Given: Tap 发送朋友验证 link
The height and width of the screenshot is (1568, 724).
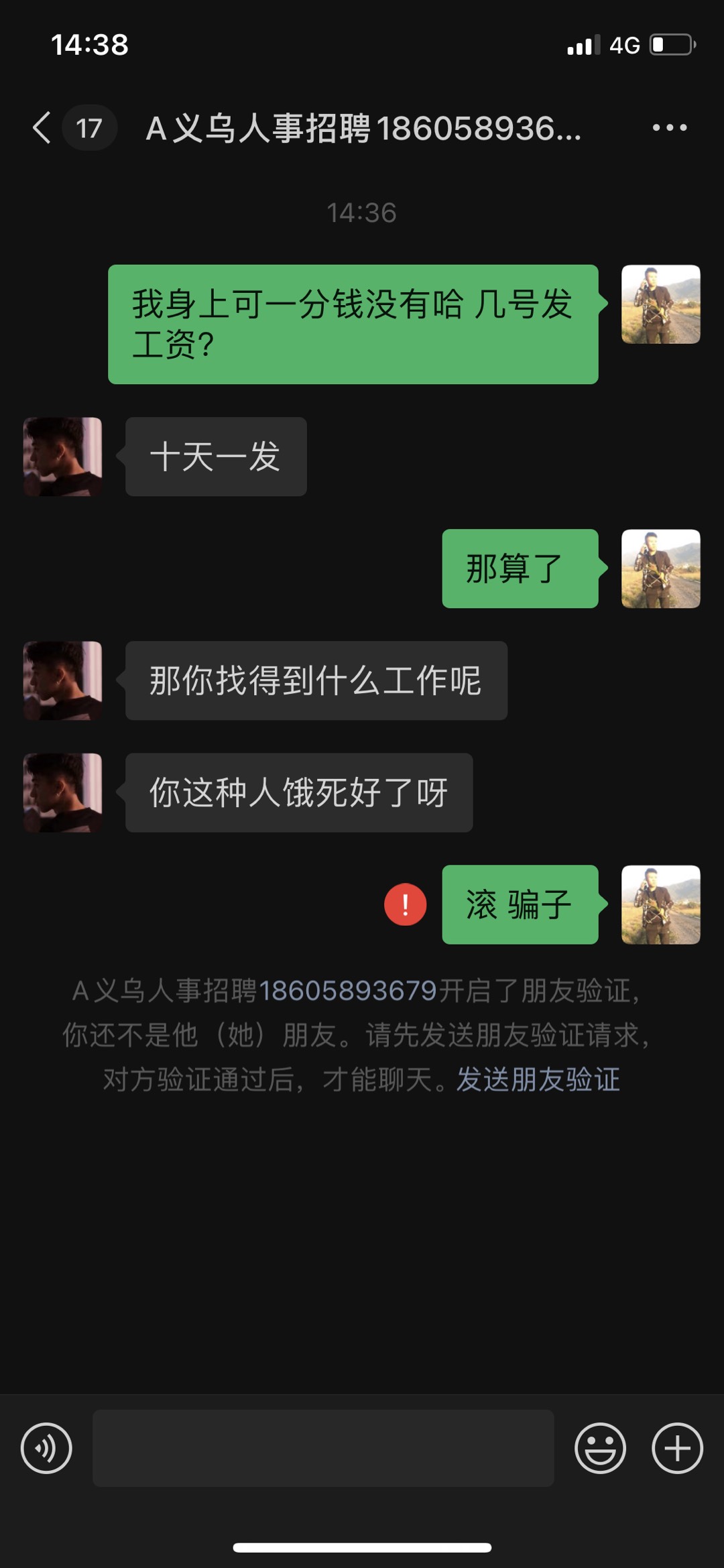Looking at the screenshot, I should point(538,1079).
